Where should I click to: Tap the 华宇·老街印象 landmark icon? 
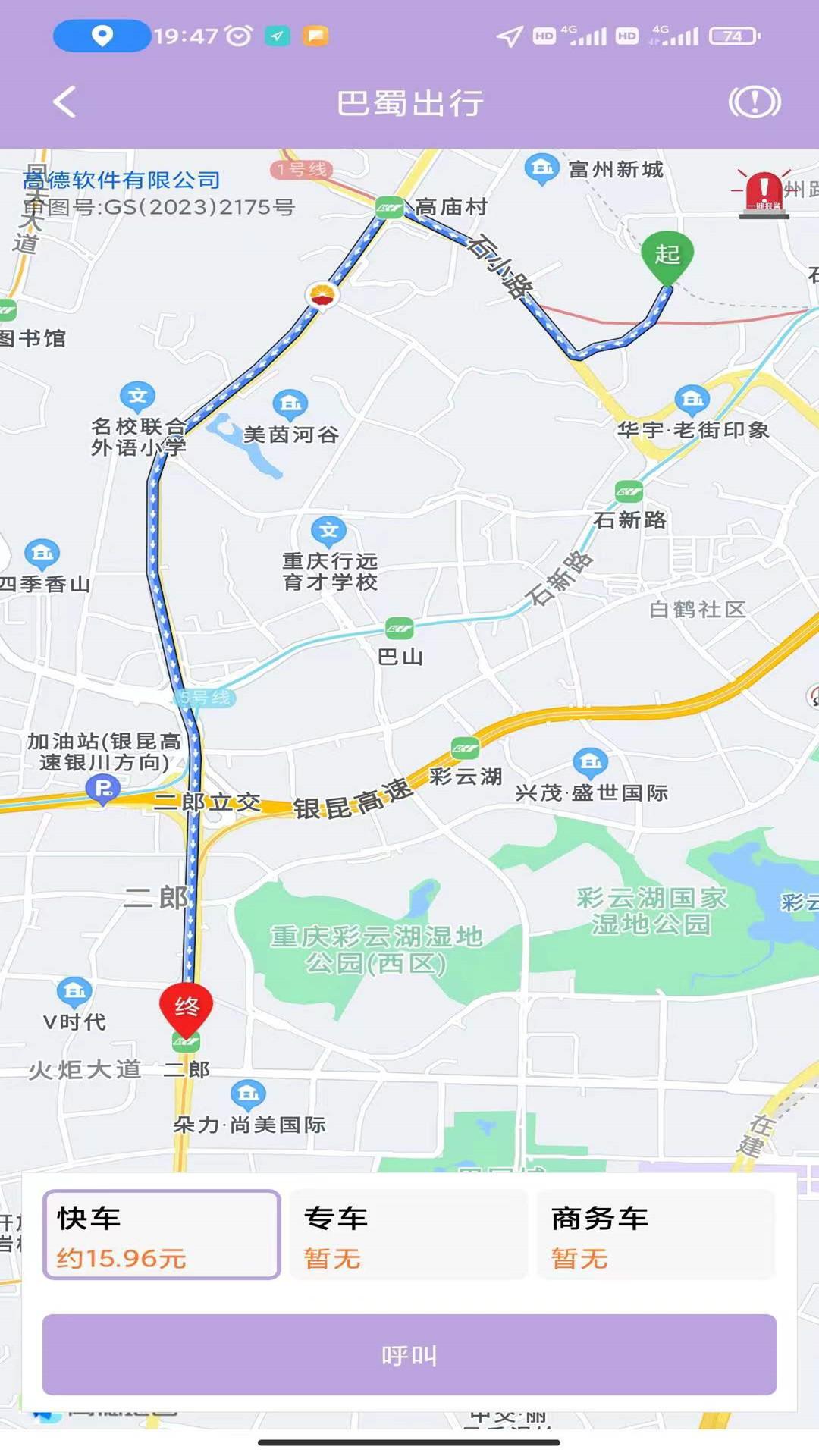[x=691, y=397]
